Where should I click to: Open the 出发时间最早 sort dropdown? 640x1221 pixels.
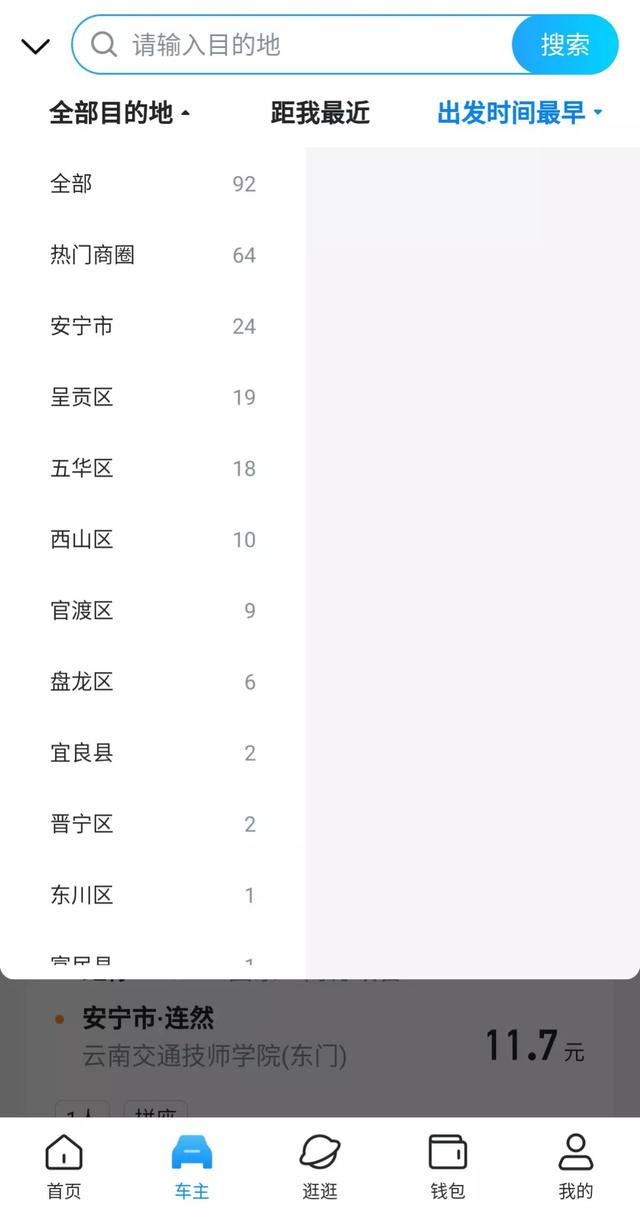(520, 113)
